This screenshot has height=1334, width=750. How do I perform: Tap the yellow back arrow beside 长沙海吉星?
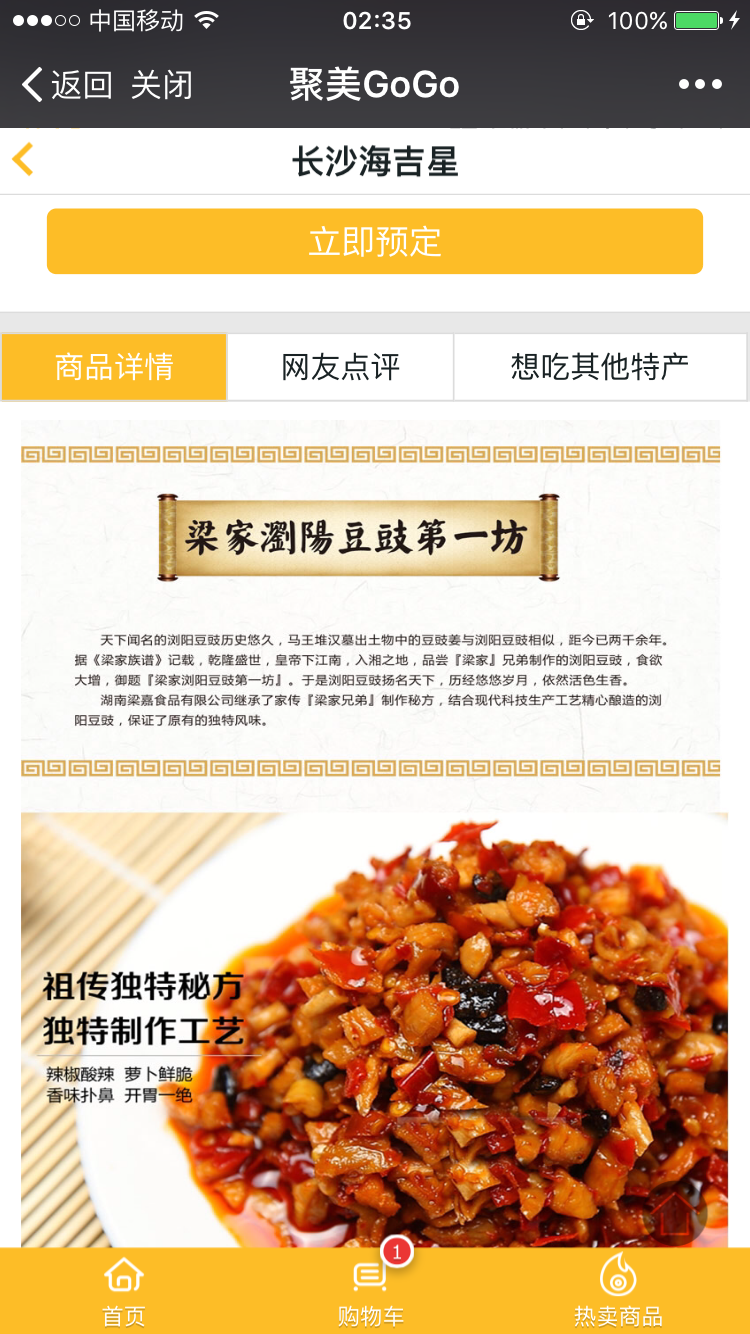click(23, 160)
